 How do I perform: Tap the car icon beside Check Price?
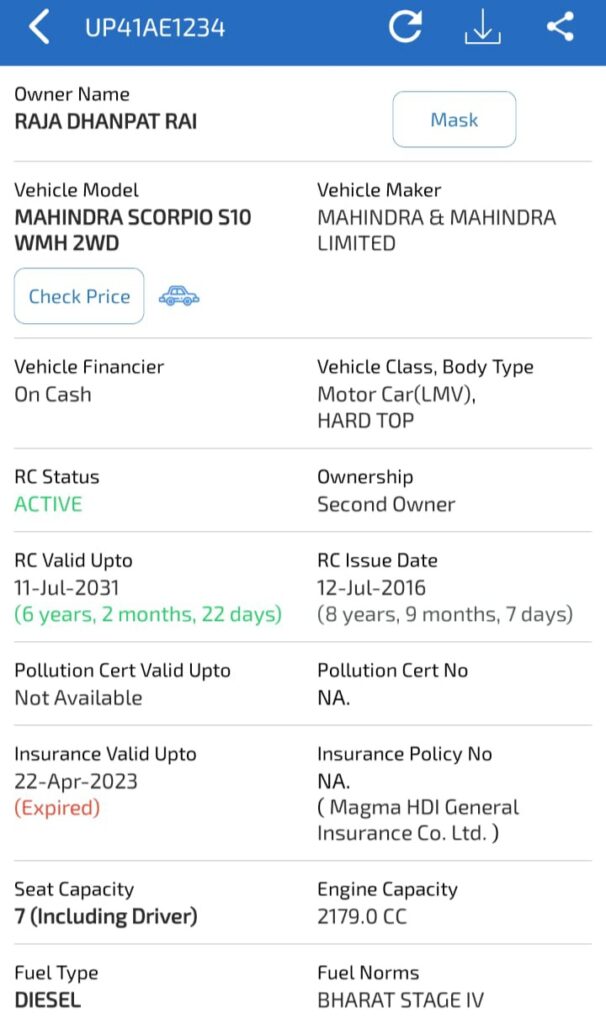tap(179, 296)
